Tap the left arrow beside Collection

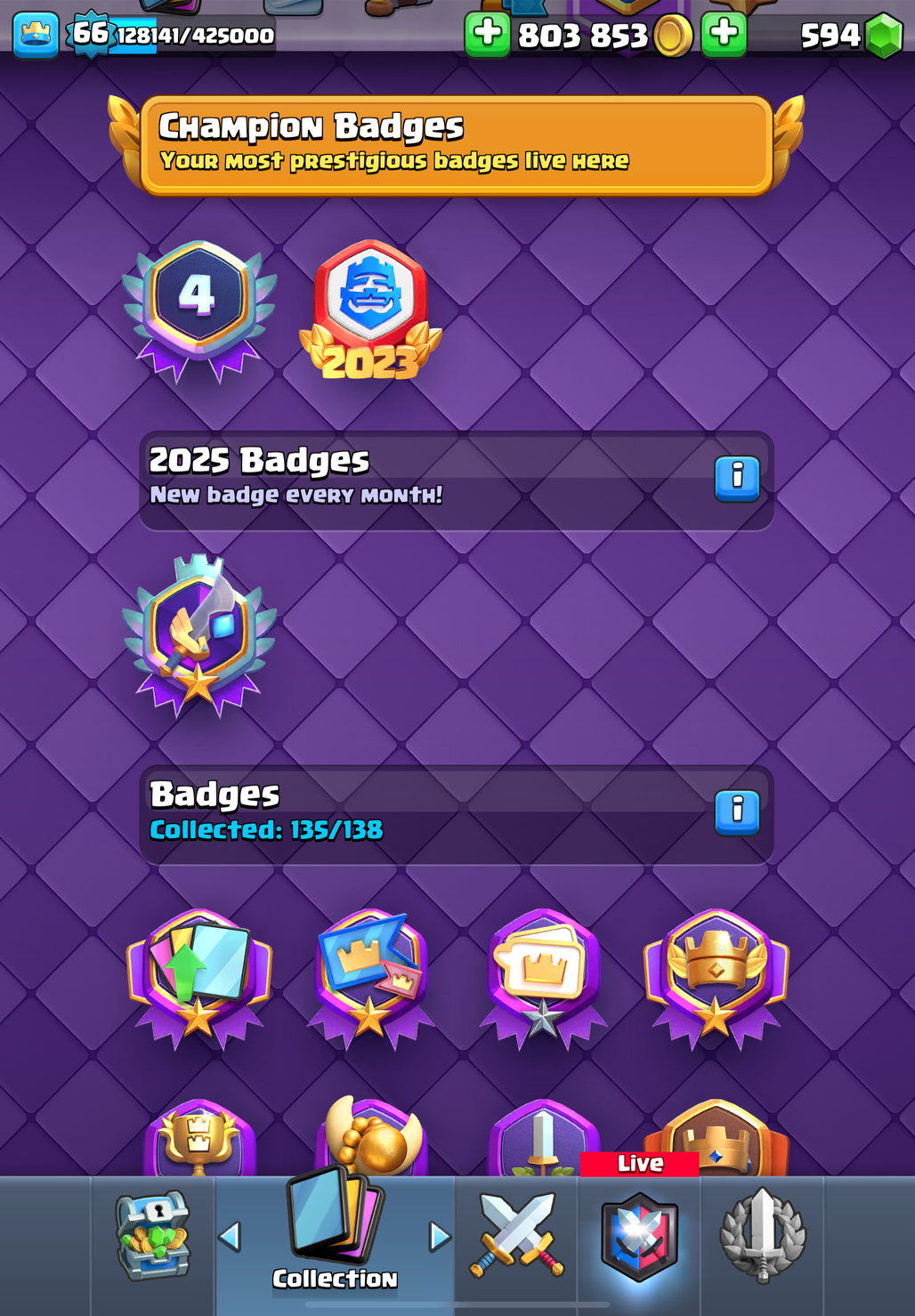230,1236
